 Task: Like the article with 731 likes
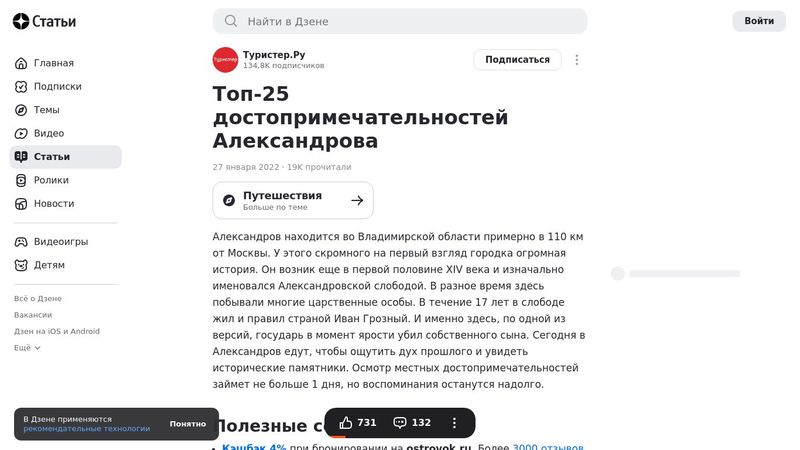click(357, 423)
